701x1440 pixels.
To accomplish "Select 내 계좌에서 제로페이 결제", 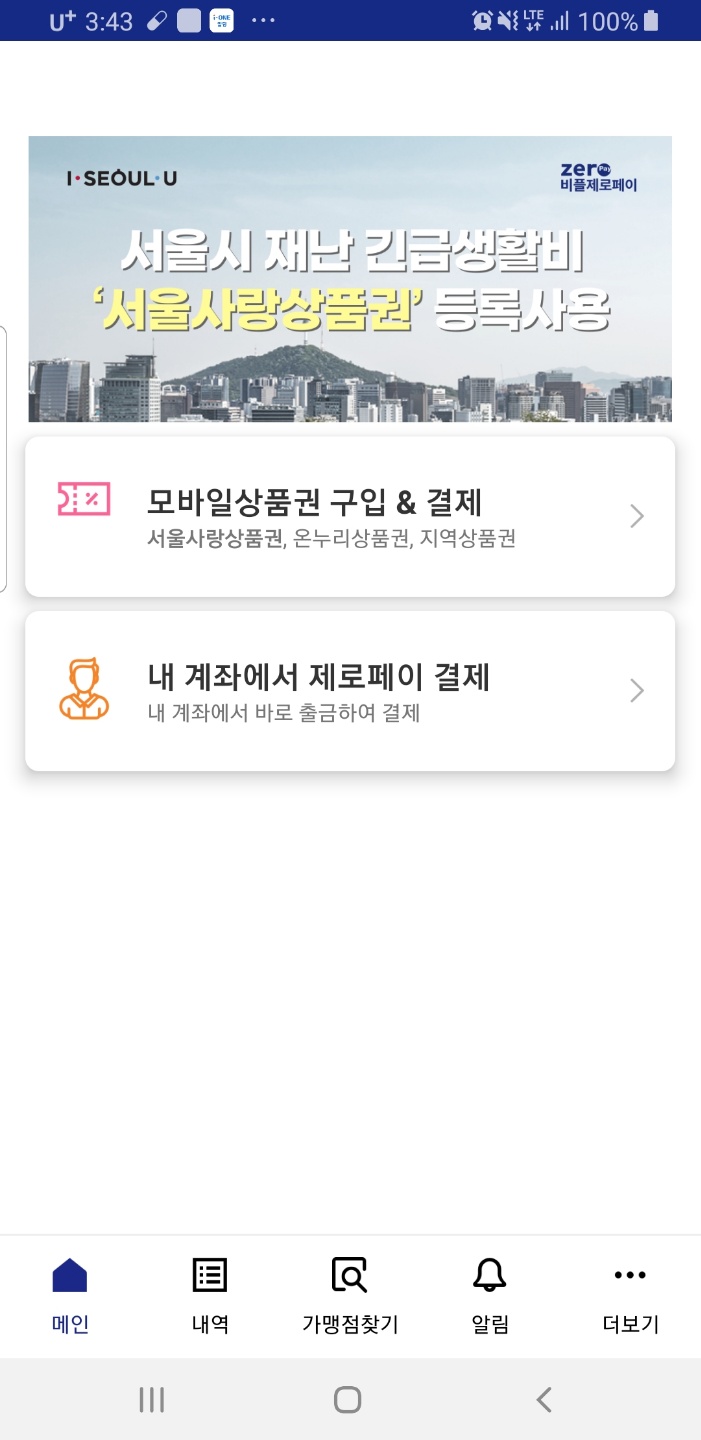I will tap(350, 691).
